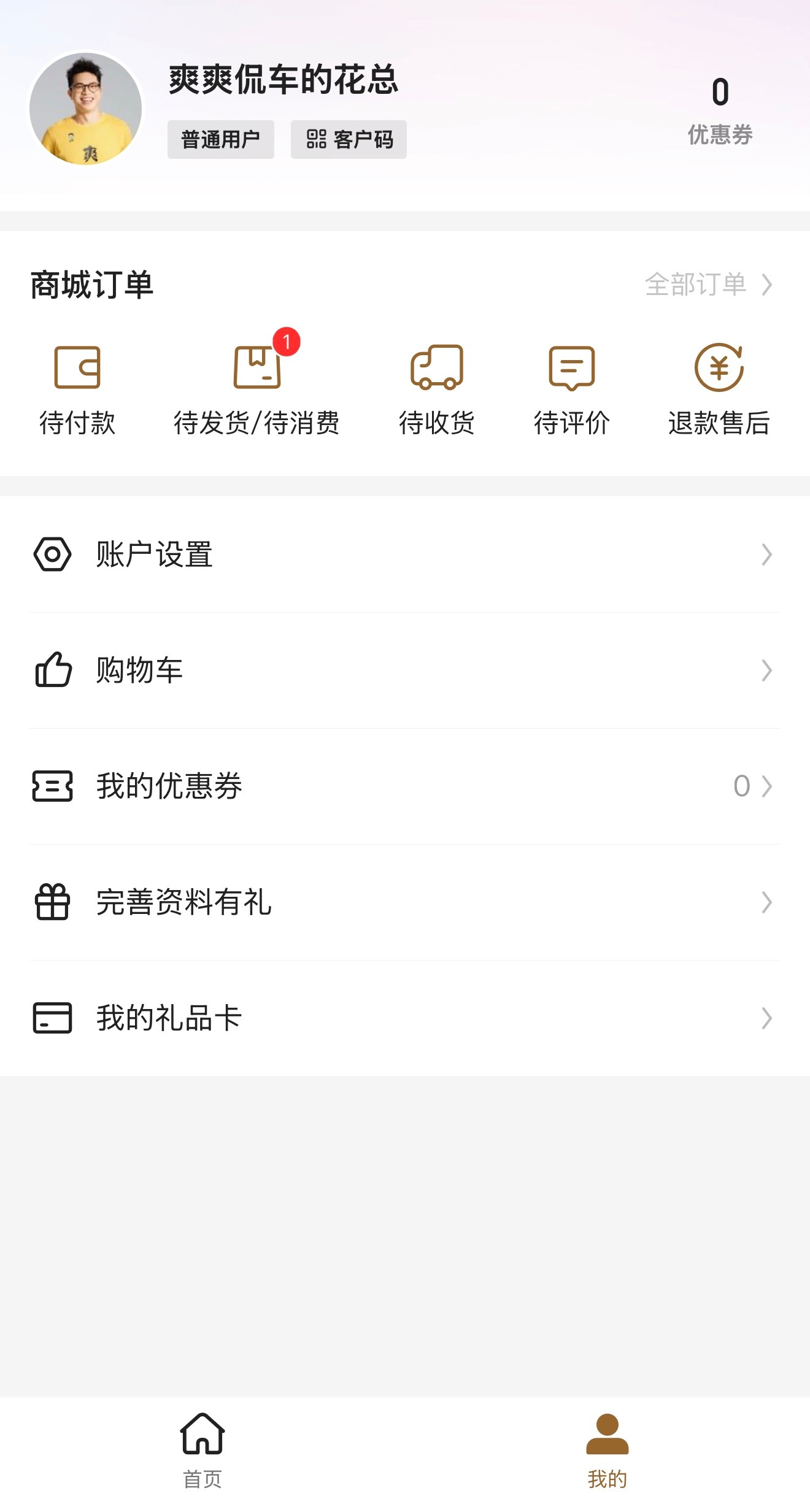Open the 我的优惠券 row
810x1512 pixels.
tap(405, 786)
